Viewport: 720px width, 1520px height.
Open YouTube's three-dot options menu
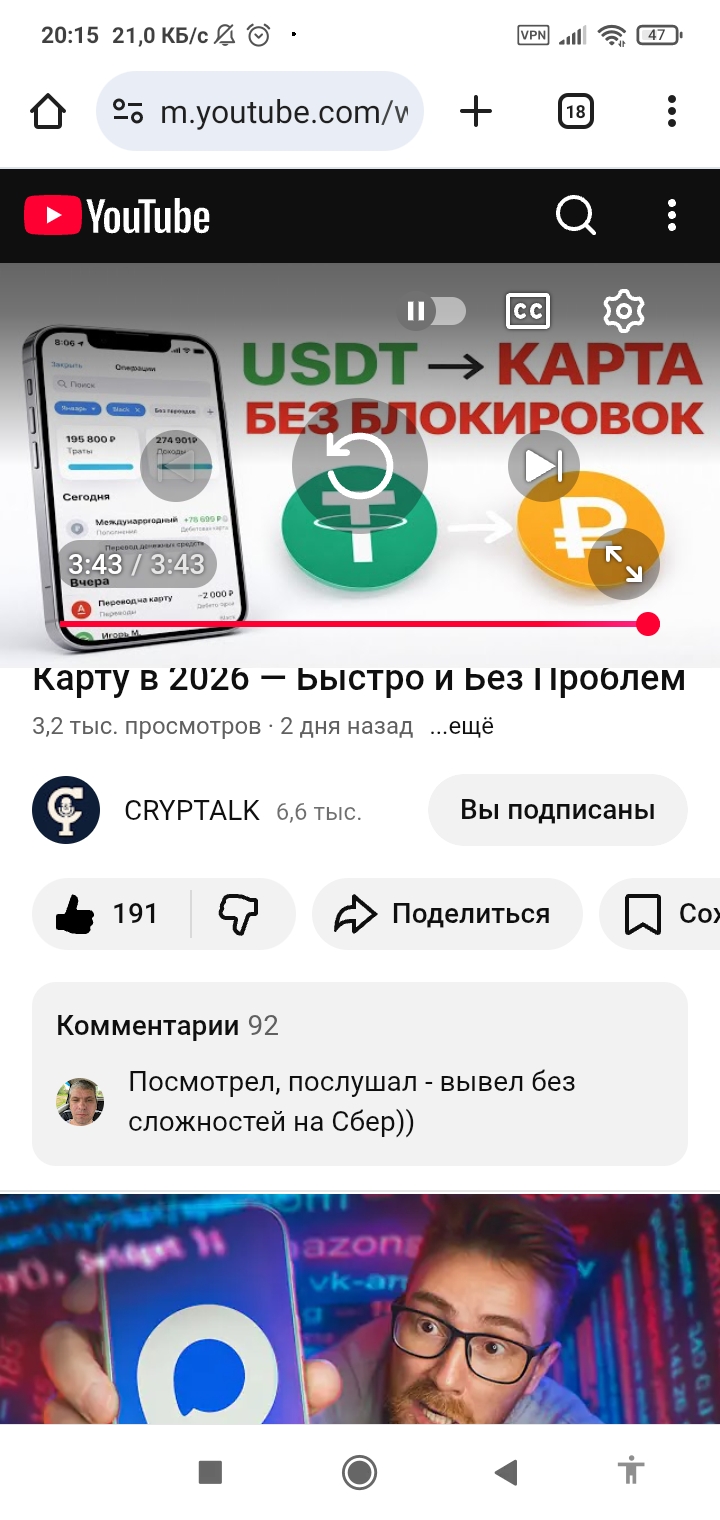coord(672,215)
